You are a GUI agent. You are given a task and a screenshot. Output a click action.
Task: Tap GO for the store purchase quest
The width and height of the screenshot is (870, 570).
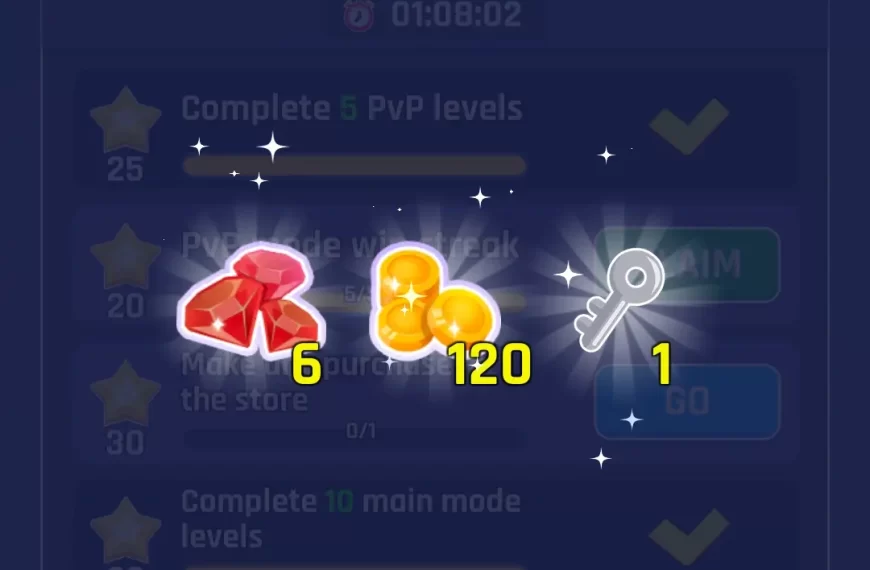[688, 401]
